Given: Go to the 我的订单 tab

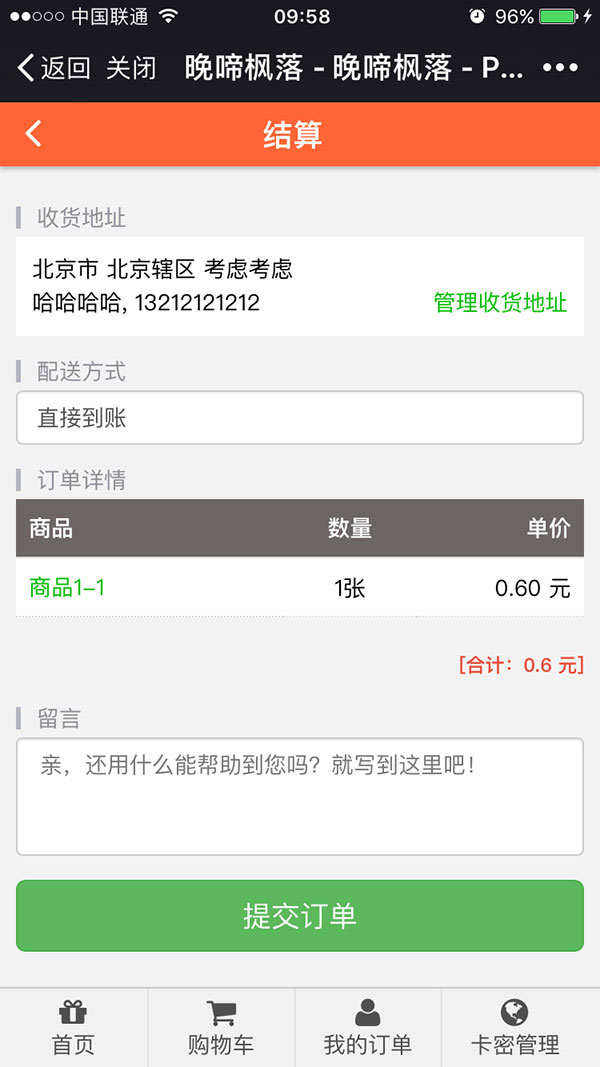Looking at the screenshot, I should [368, 1028].
